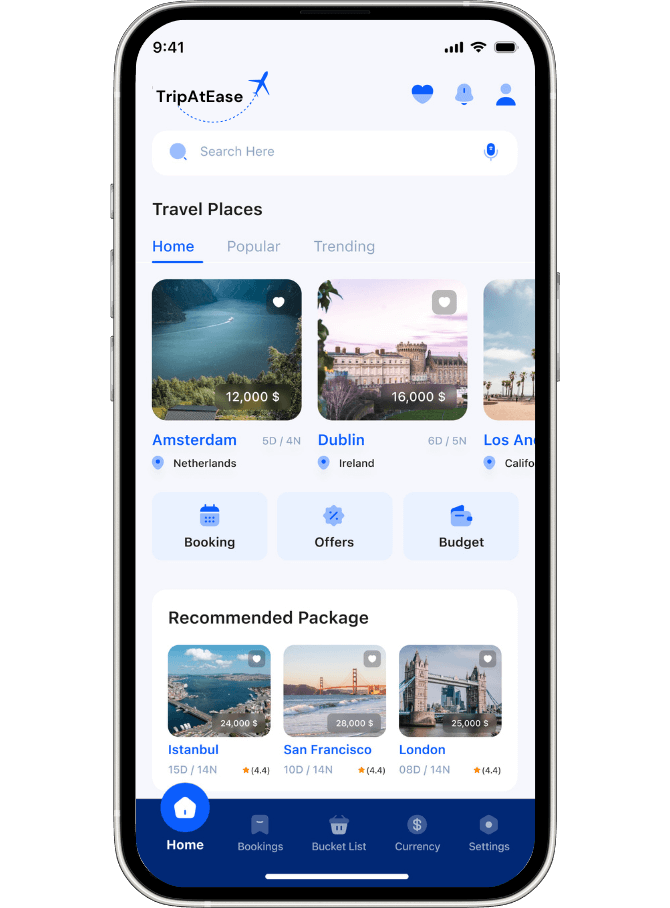Viewport: 670px width, 908px height.
Task: Open the Amsterdam travel card
Action: pyautogui.click(x=226, y=350)
